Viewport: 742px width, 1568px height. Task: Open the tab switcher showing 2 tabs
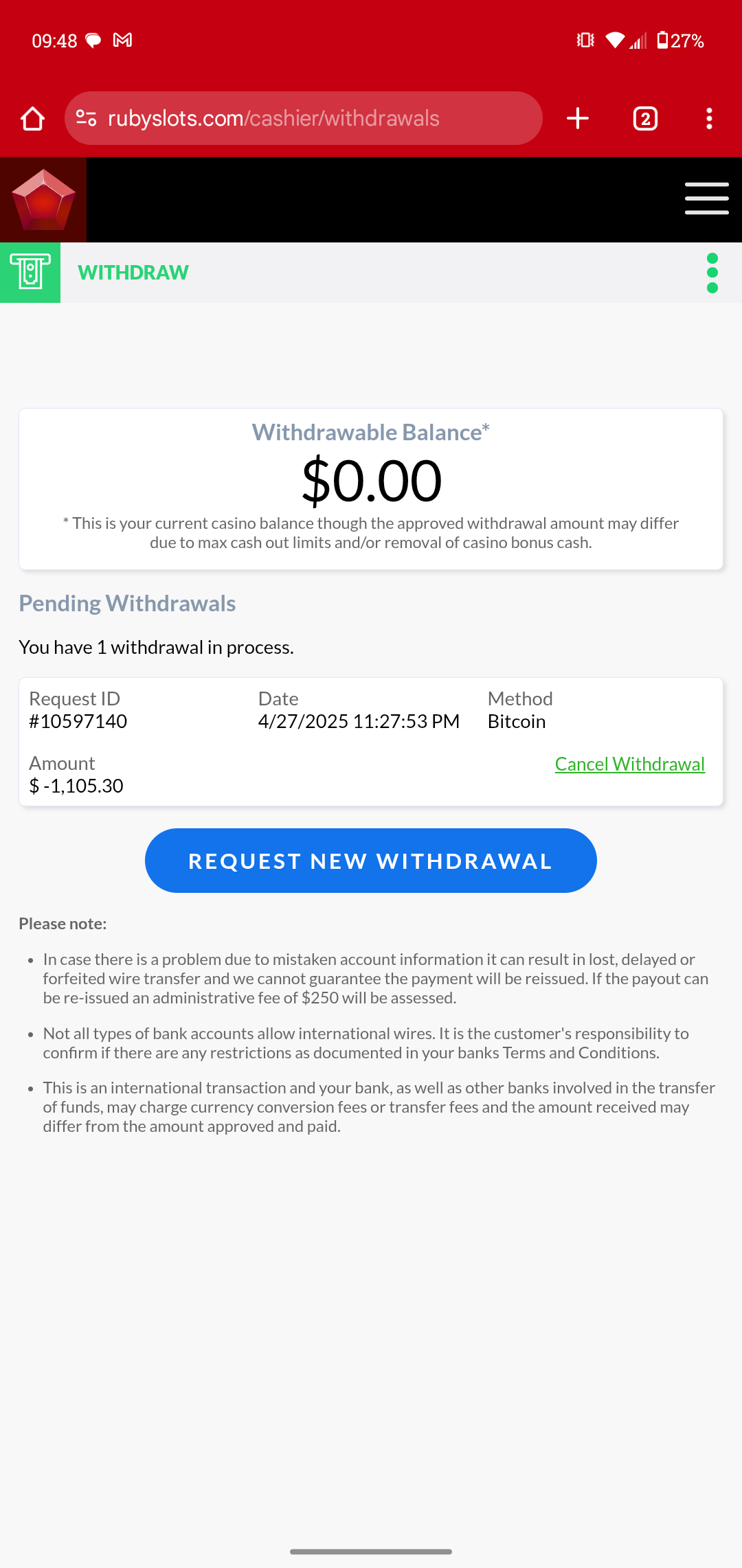645,118
